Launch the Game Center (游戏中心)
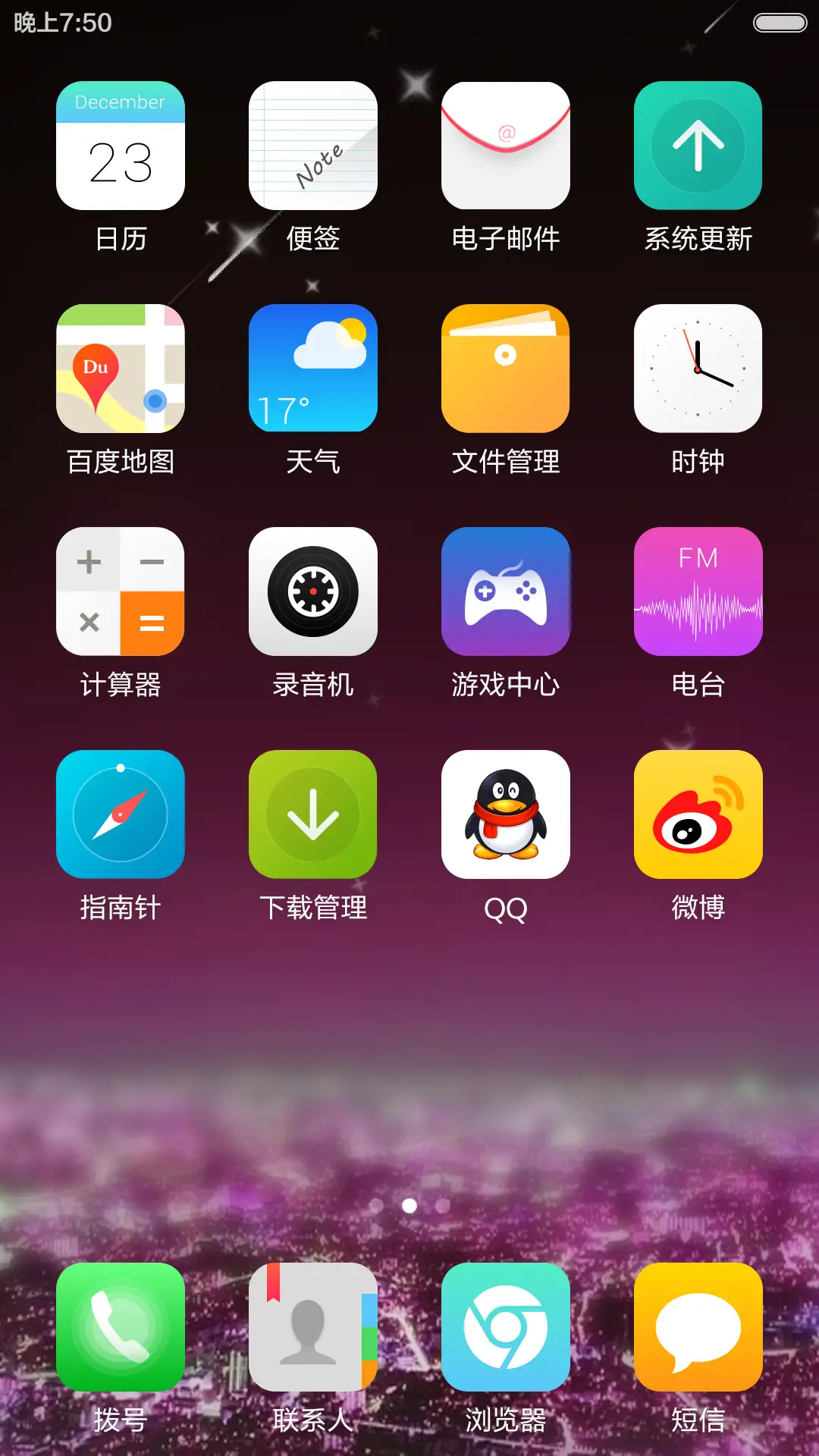This screenshot has height=1456, width=819. coord(505,592)
